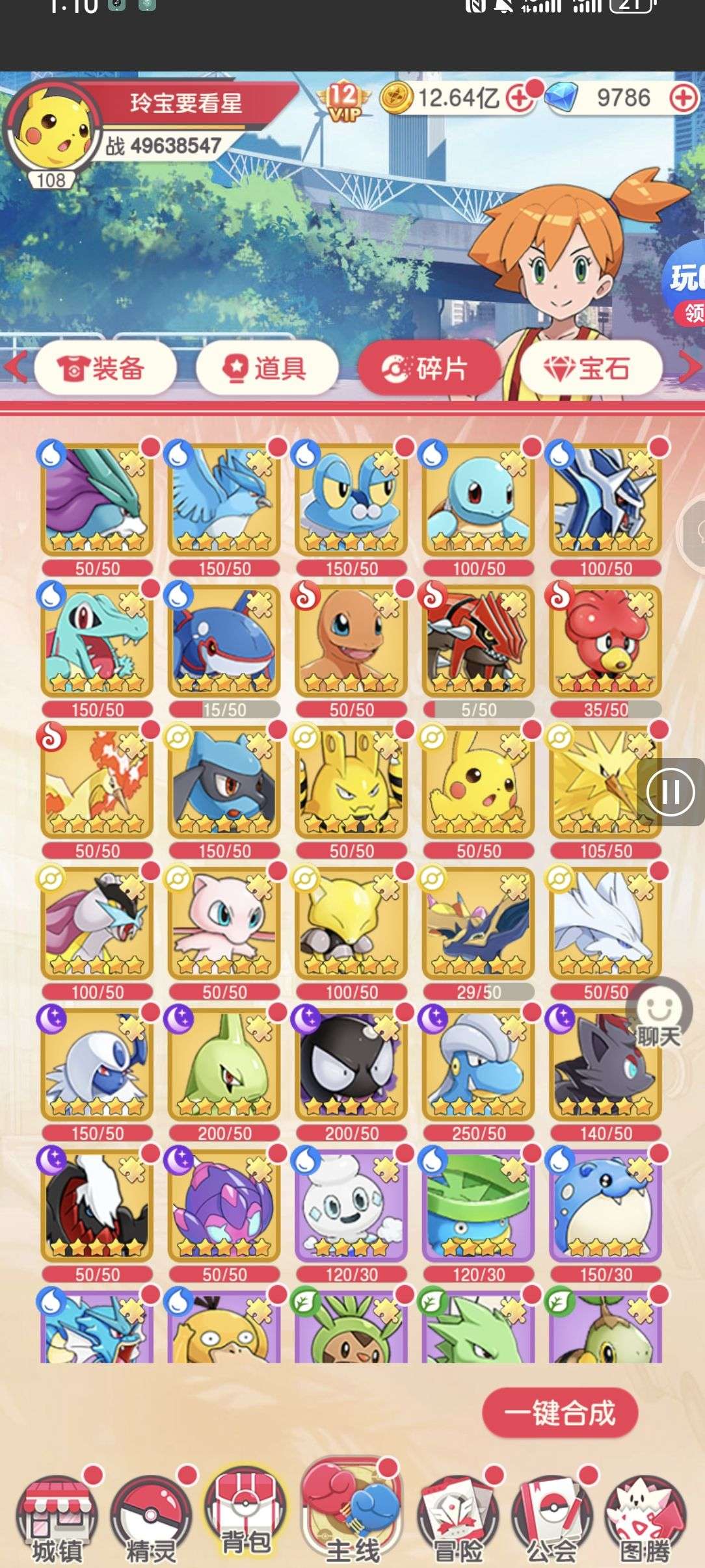
Task: Add more diamonds with the plus icon
Action: click(x=683, y=99)
